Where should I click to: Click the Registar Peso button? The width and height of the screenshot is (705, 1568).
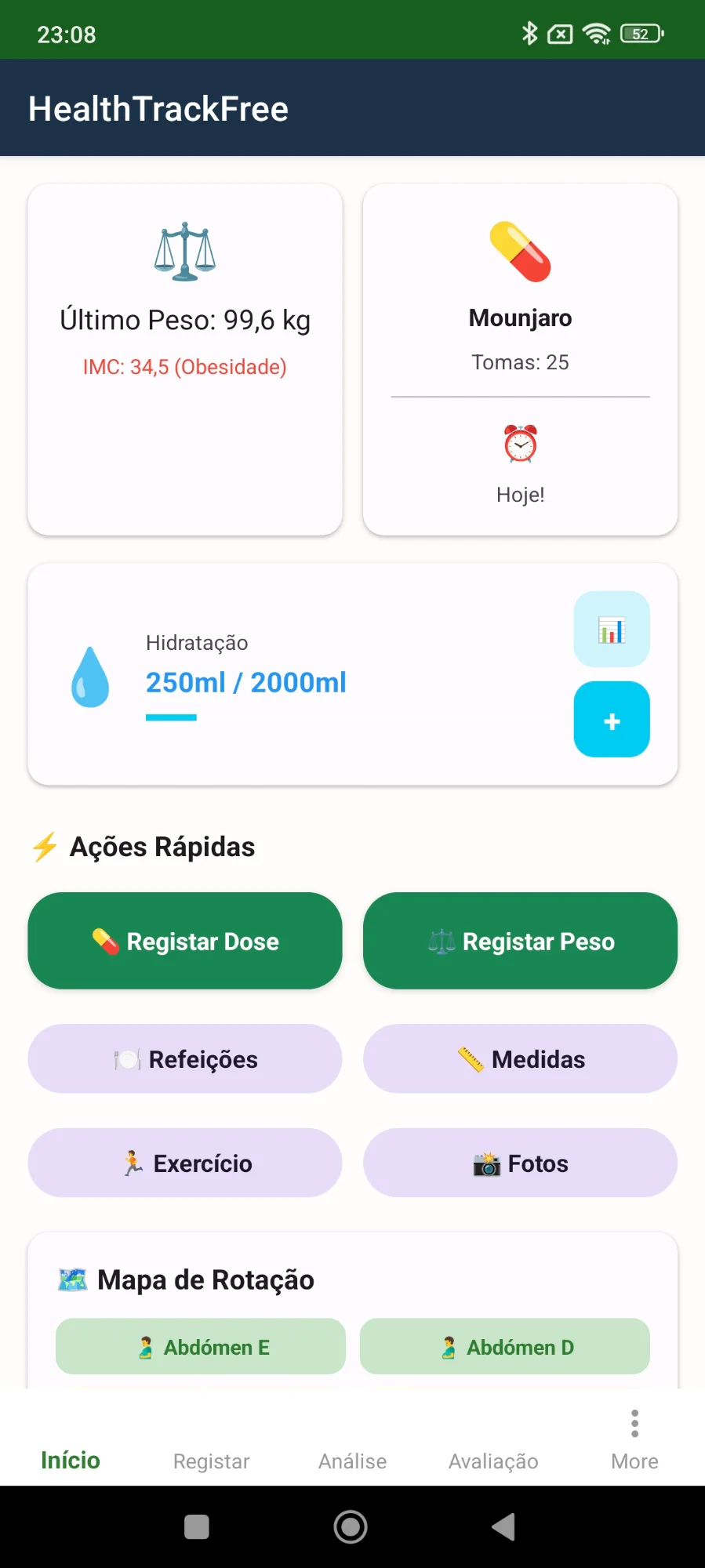tap(520, 941)
